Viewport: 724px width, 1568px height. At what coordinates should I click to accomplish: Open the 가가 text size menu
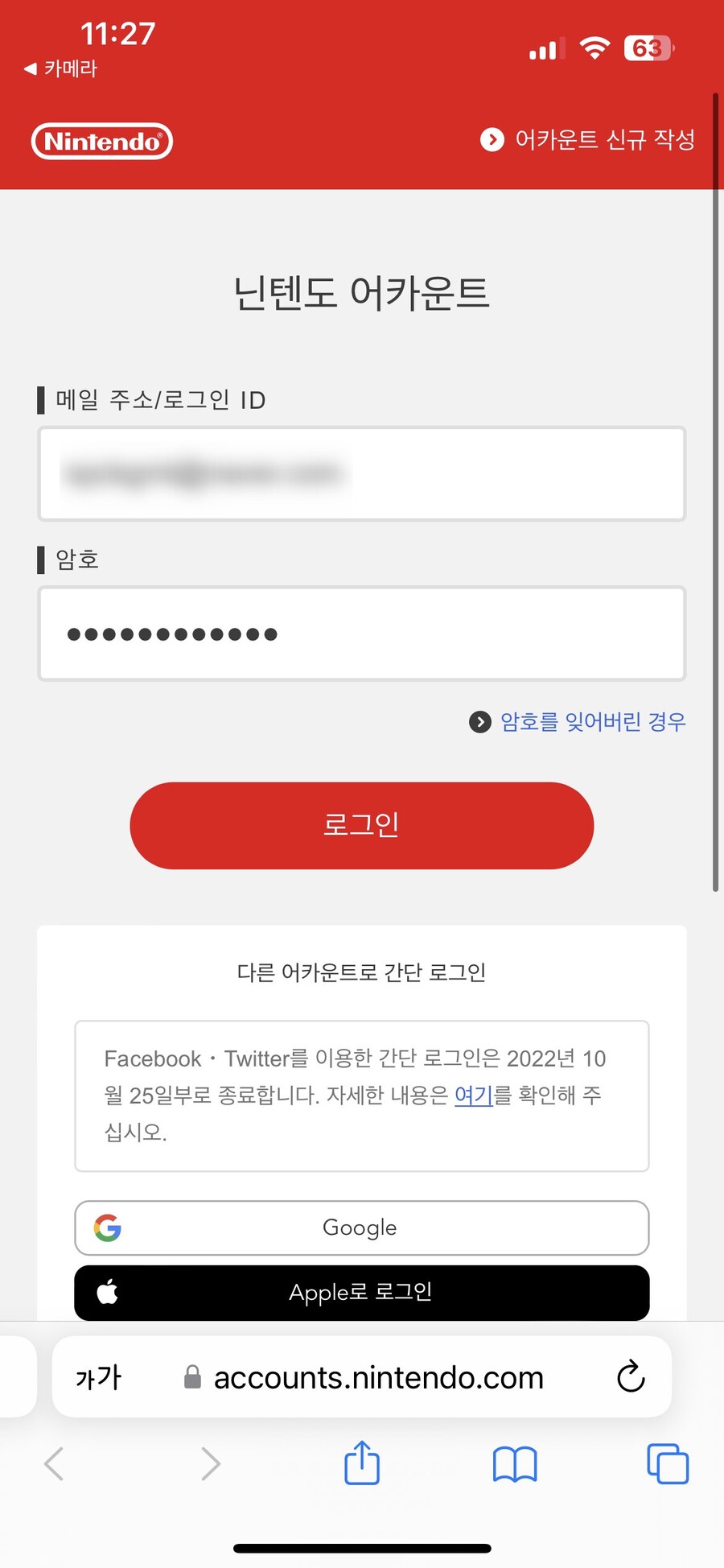(99, 1377)
